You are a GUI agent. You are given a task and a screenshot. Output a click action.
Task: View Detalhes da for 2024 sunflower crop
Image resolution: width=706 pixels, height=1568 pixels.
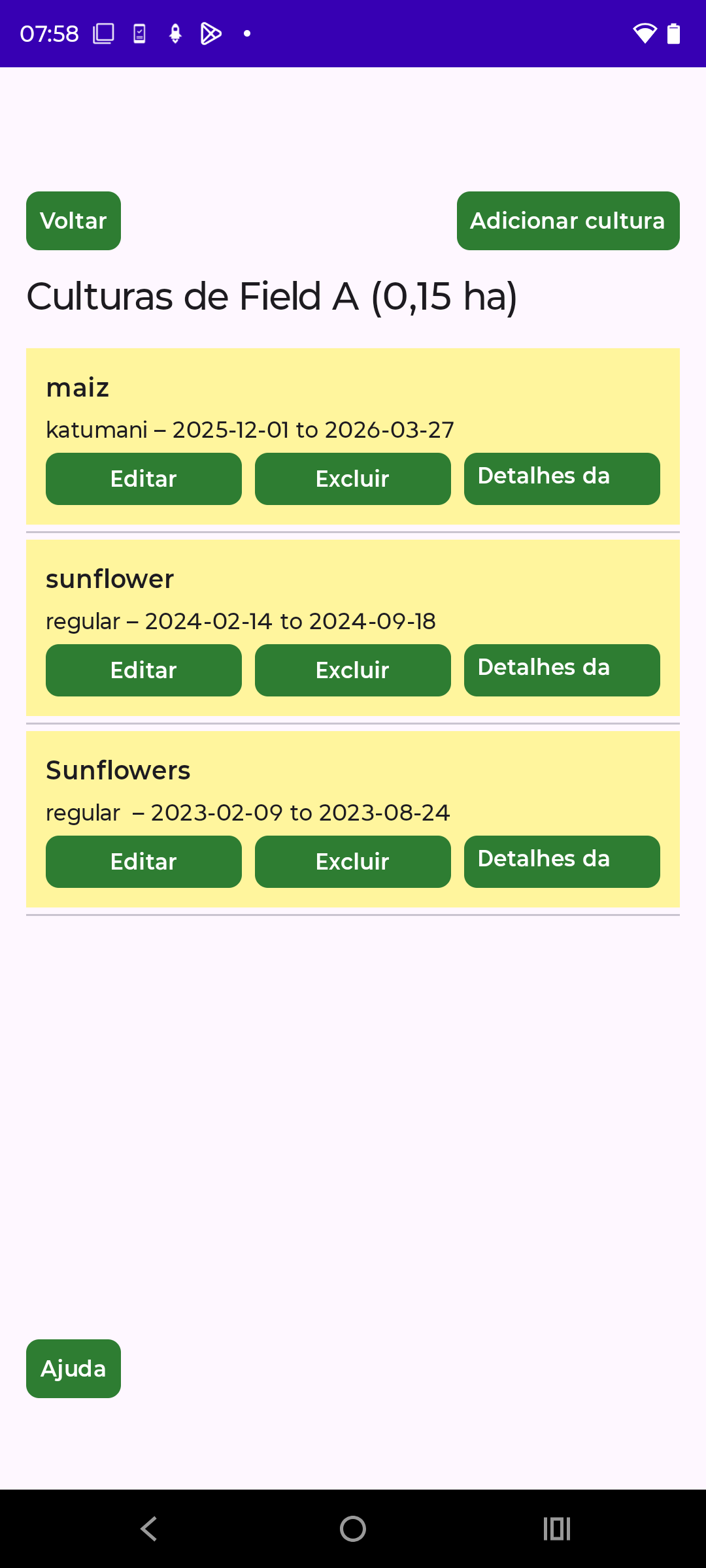(x=562, y=670)
